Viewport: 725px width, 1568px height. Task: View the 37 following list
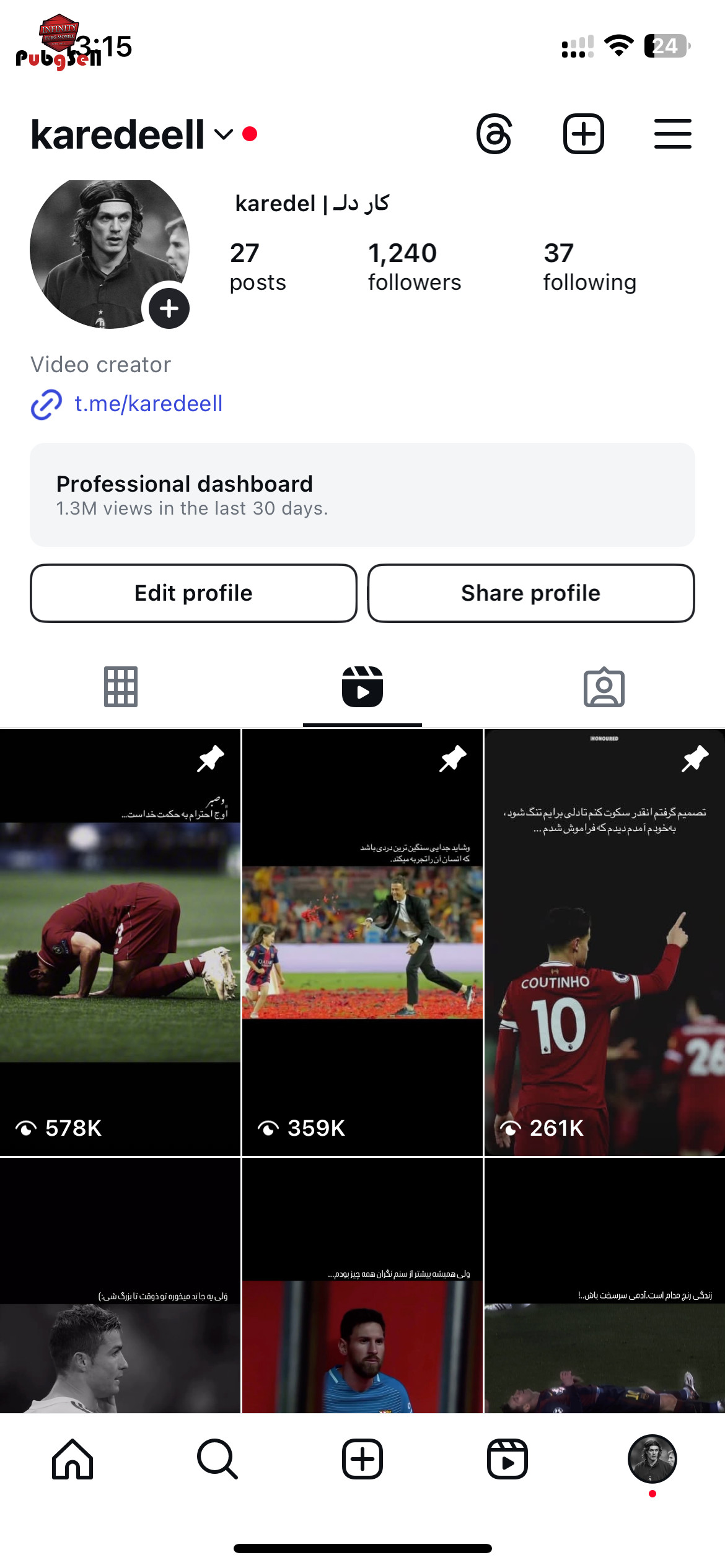[589, 266]
